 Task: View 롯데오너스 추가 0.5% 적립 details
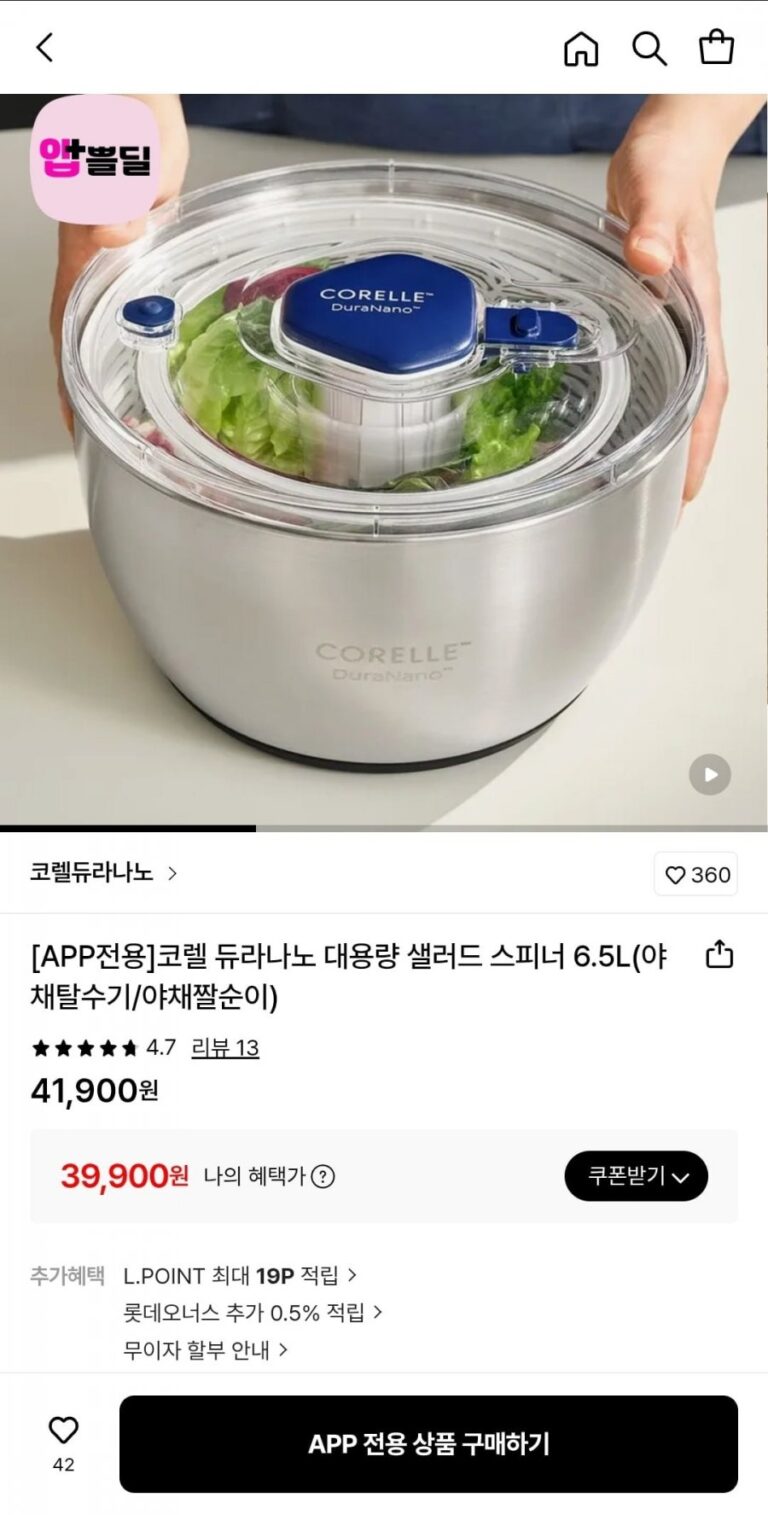pyautogui.click(x=253, y=1313)
